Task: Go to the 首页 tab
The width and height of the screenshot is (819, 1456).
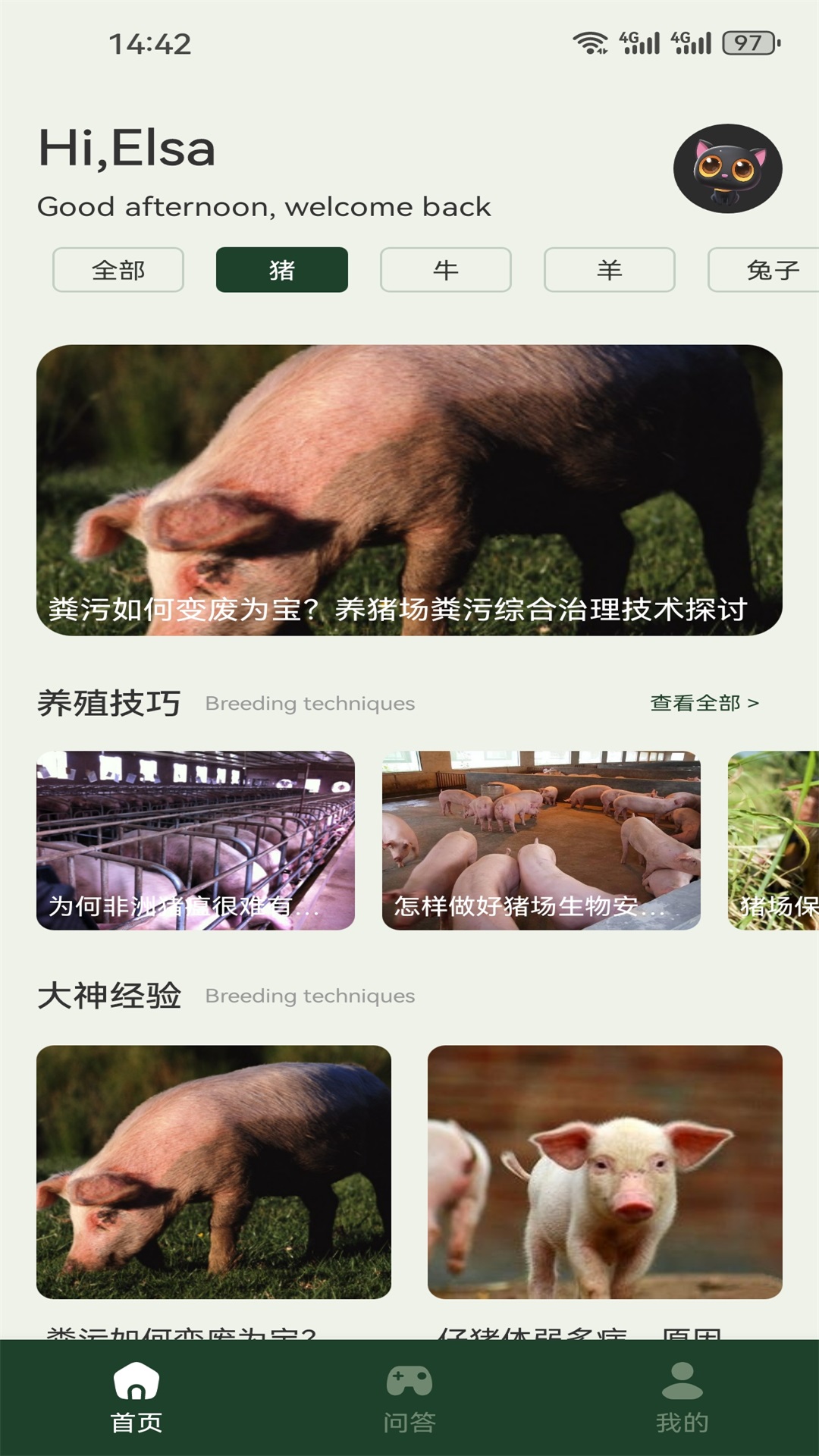Action: [136, 1398]
